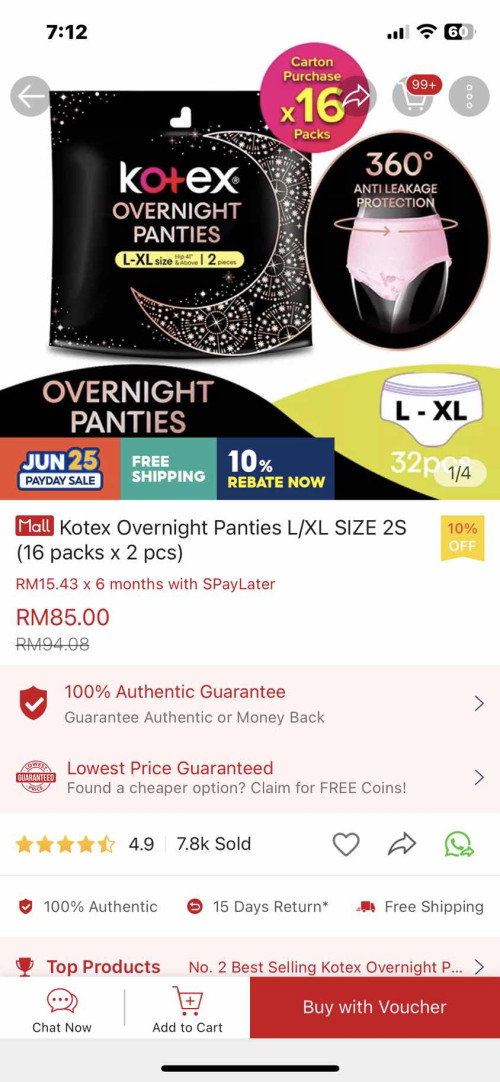Open the shopping cart icon

tap(413, 96)
